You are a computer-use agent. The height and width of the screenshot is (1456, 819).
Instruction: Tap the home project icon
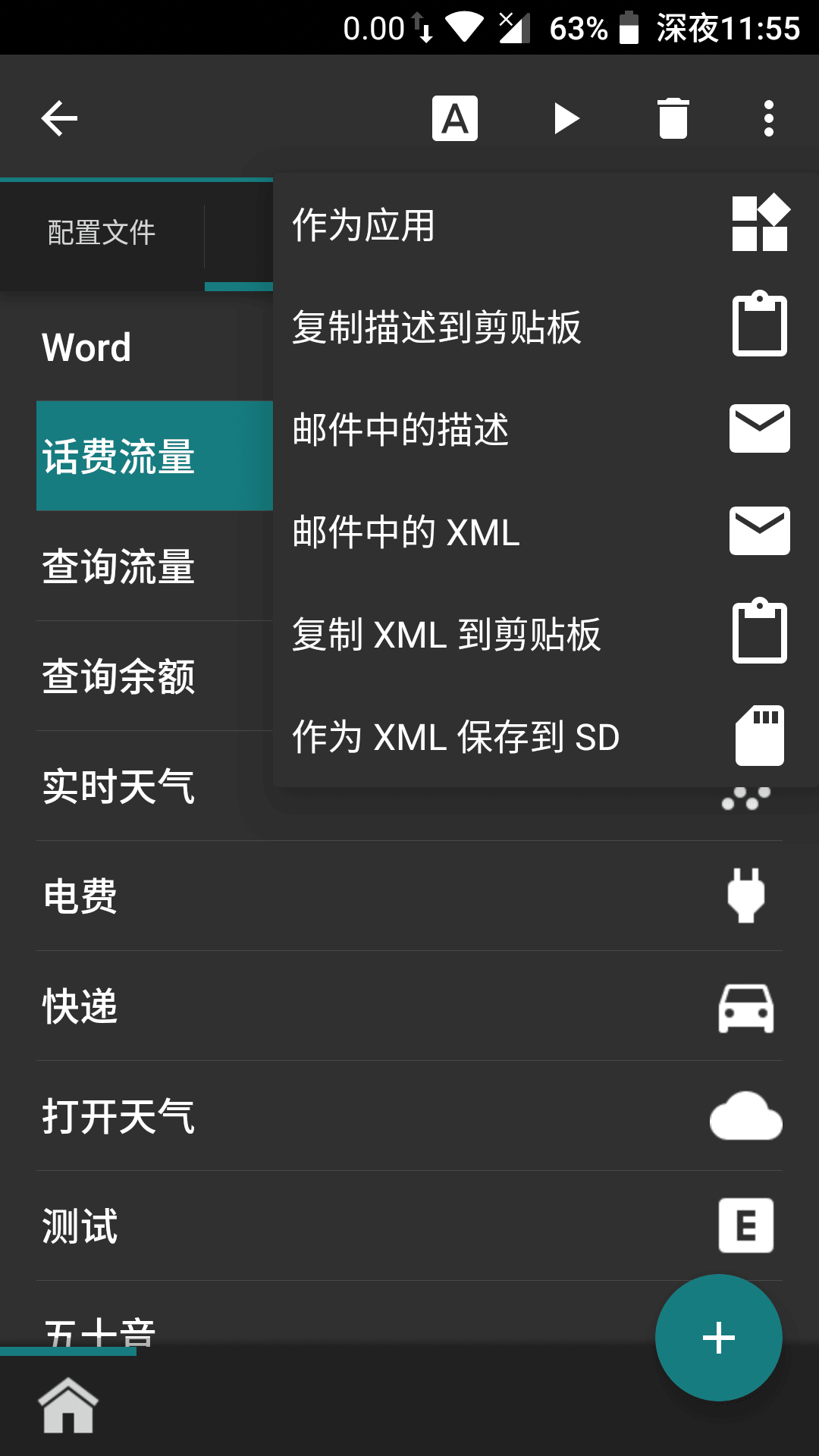68,1405
